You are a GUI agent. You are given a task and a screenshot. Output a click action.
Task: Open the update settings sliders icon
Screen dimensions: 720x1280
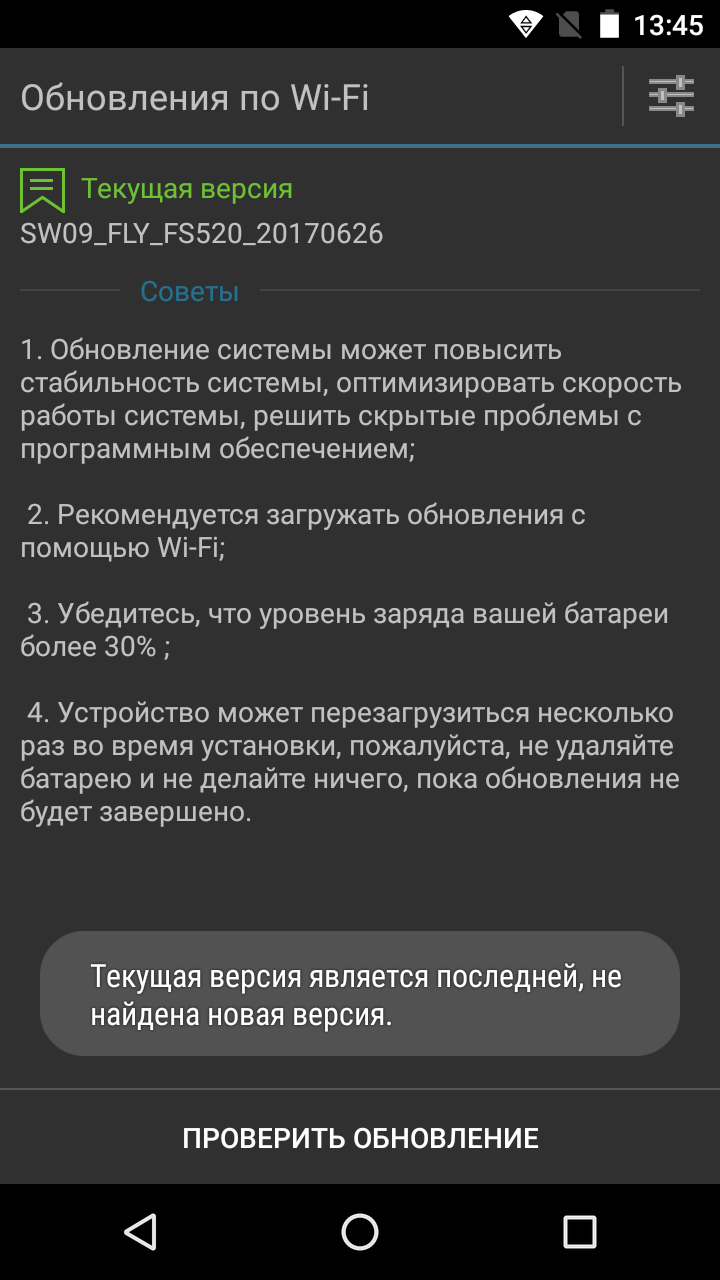(671, 97)
